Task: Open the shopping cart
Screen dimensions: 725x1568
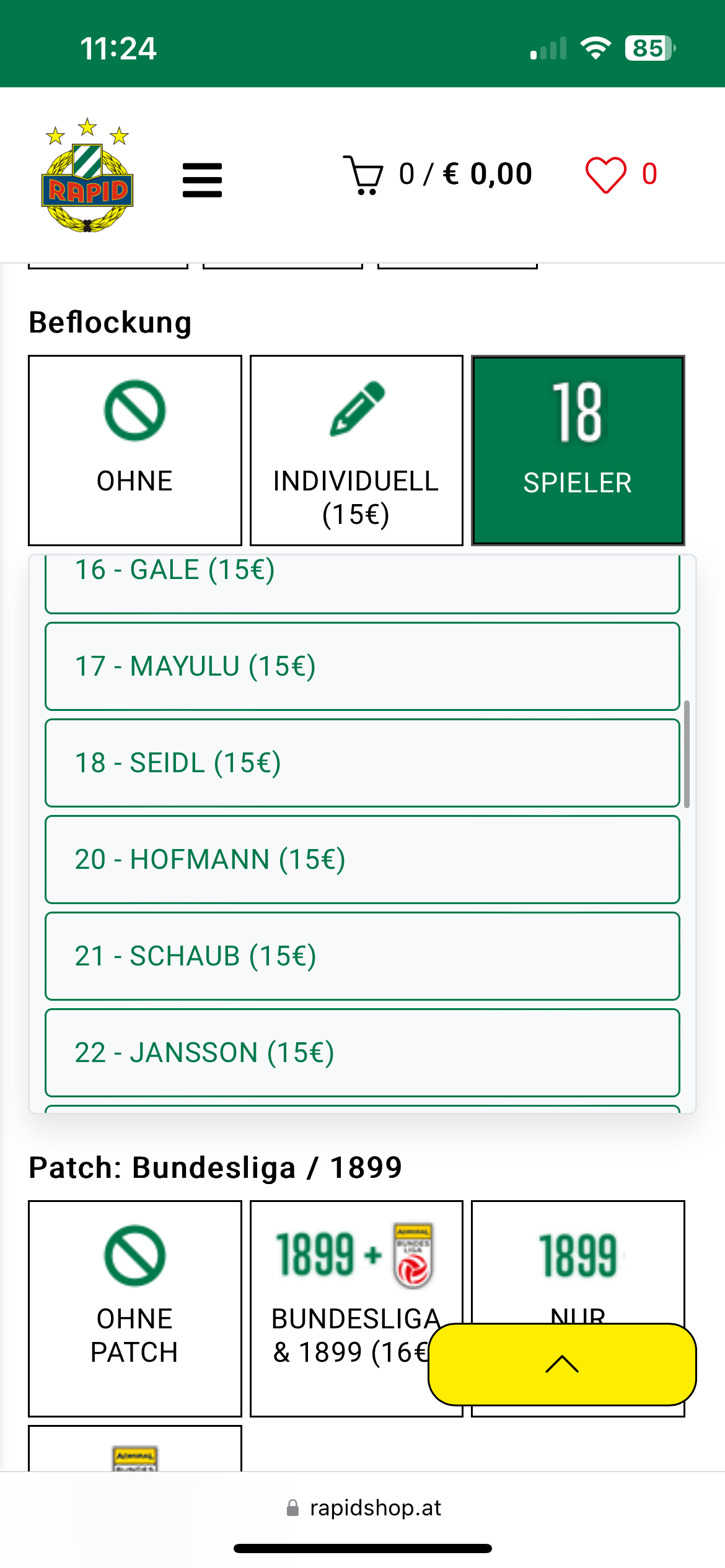Action: [x=437, y=175]
